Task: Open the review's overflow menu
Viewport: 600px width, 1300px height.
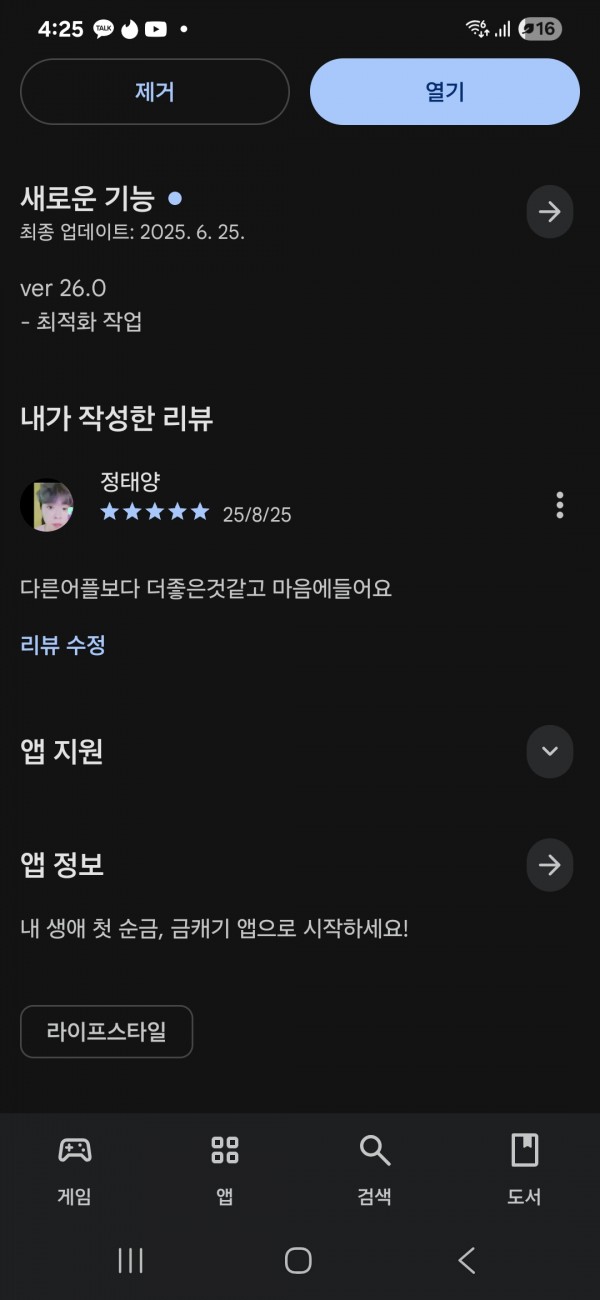Action: pos(560,505)
